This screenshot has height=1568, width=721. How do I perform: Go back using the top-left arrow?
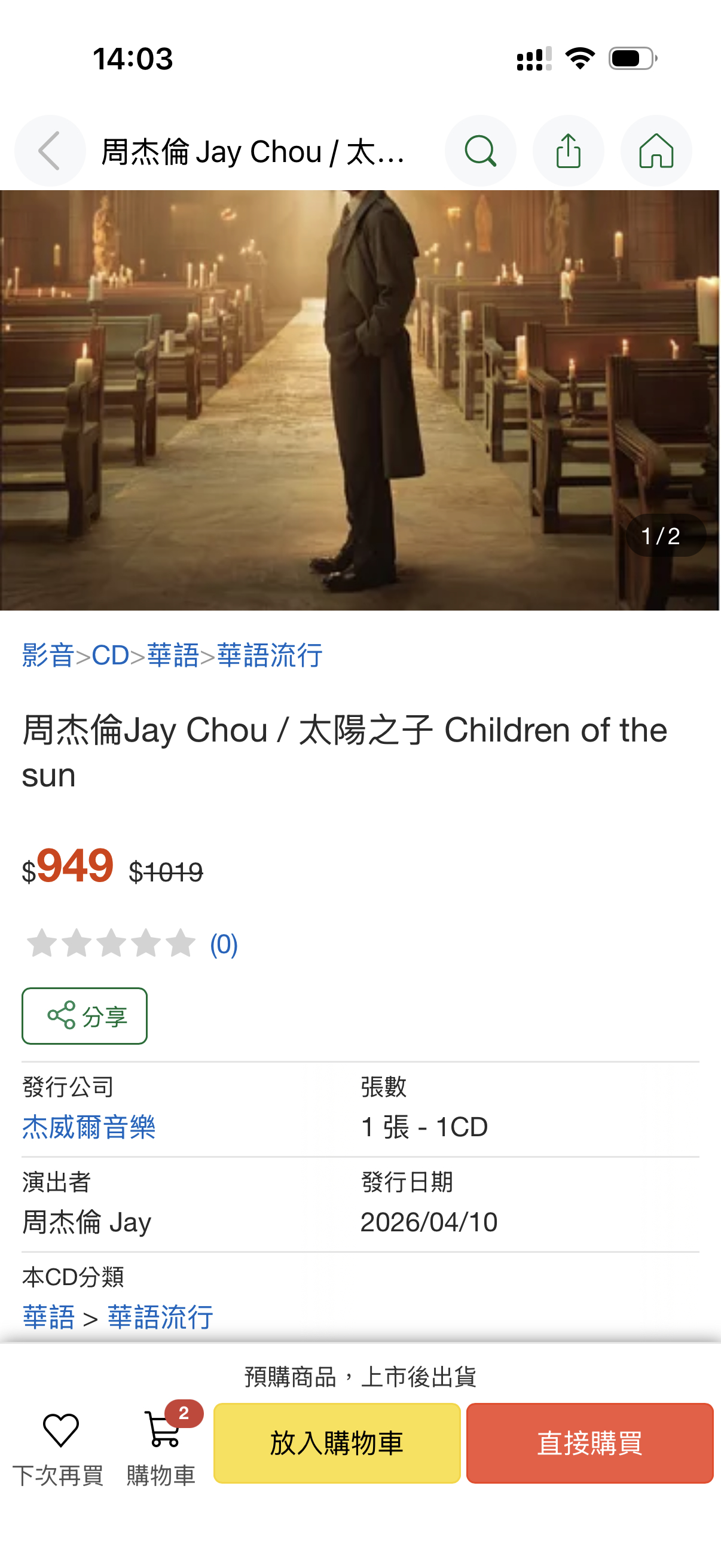coord(50,150)
